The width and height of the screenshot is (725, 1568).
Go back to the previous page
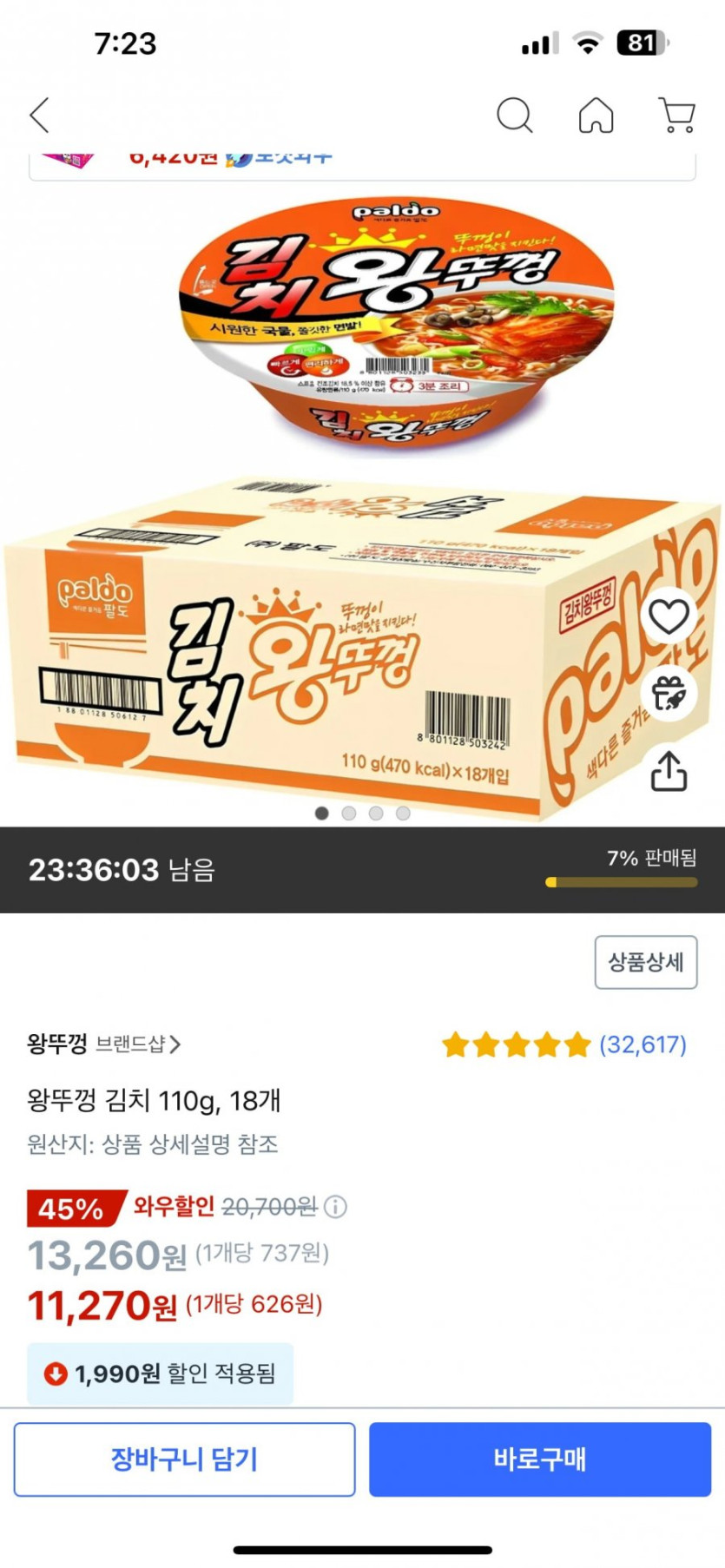[x=40, y=115]
